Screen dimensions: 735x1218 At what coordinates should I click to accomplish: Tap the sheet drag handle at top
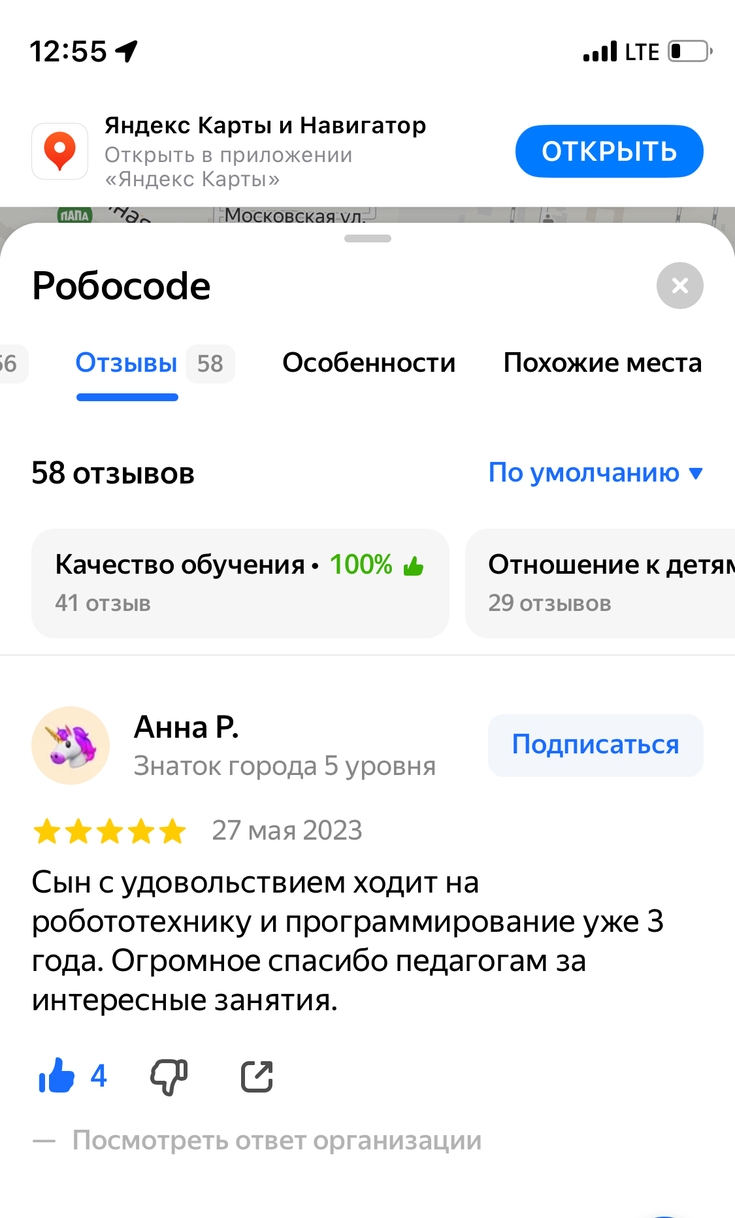(x=367, y=238)
